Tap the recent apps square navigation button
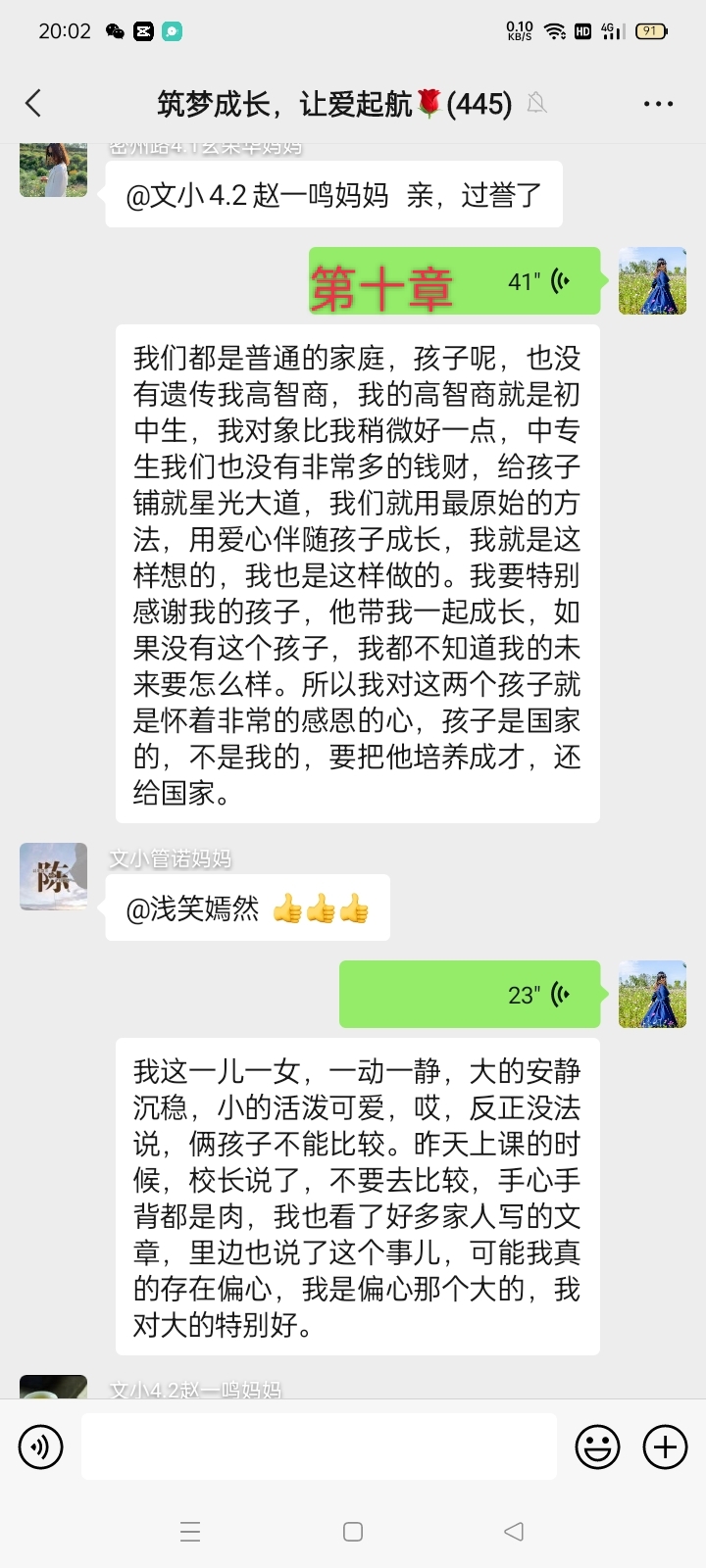The width and height of the screenshot is (706, 1568). pyautogui.click(x=353, y=1530)
